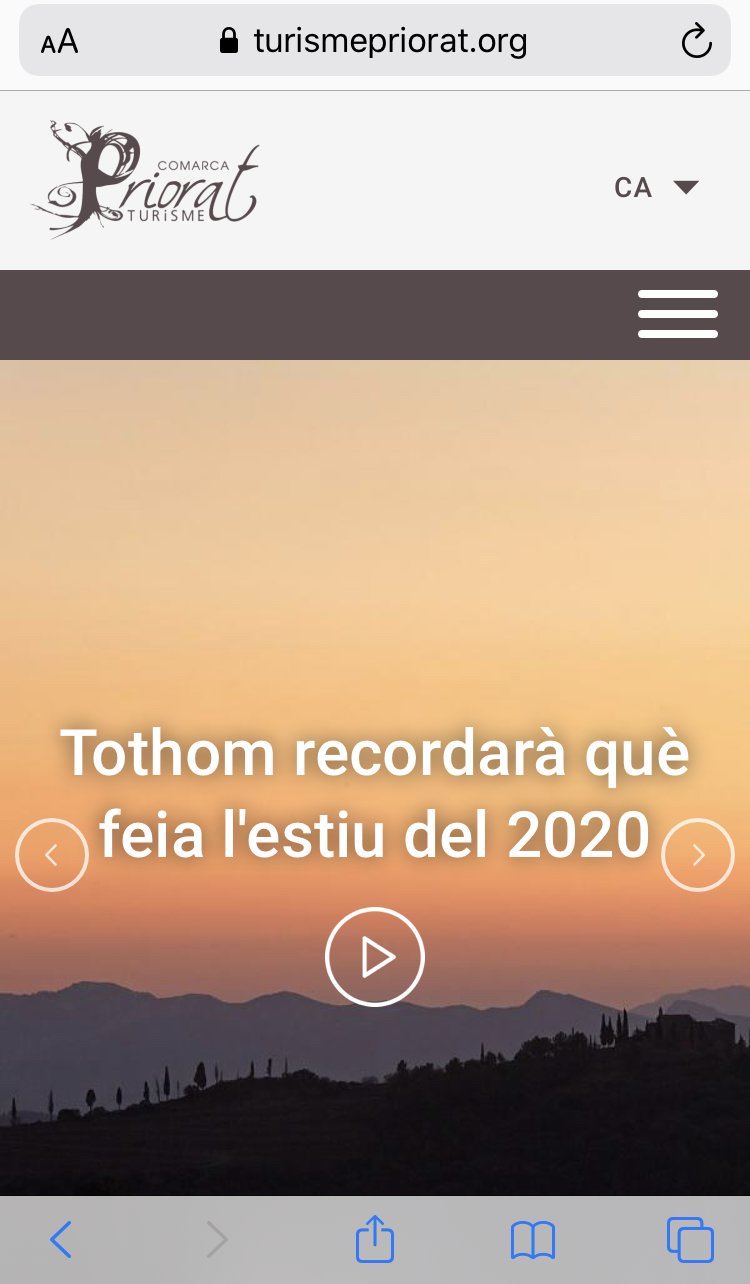The image size is (750, 1284).
Task: Go back to the previous page
Action: (61, 1240)
